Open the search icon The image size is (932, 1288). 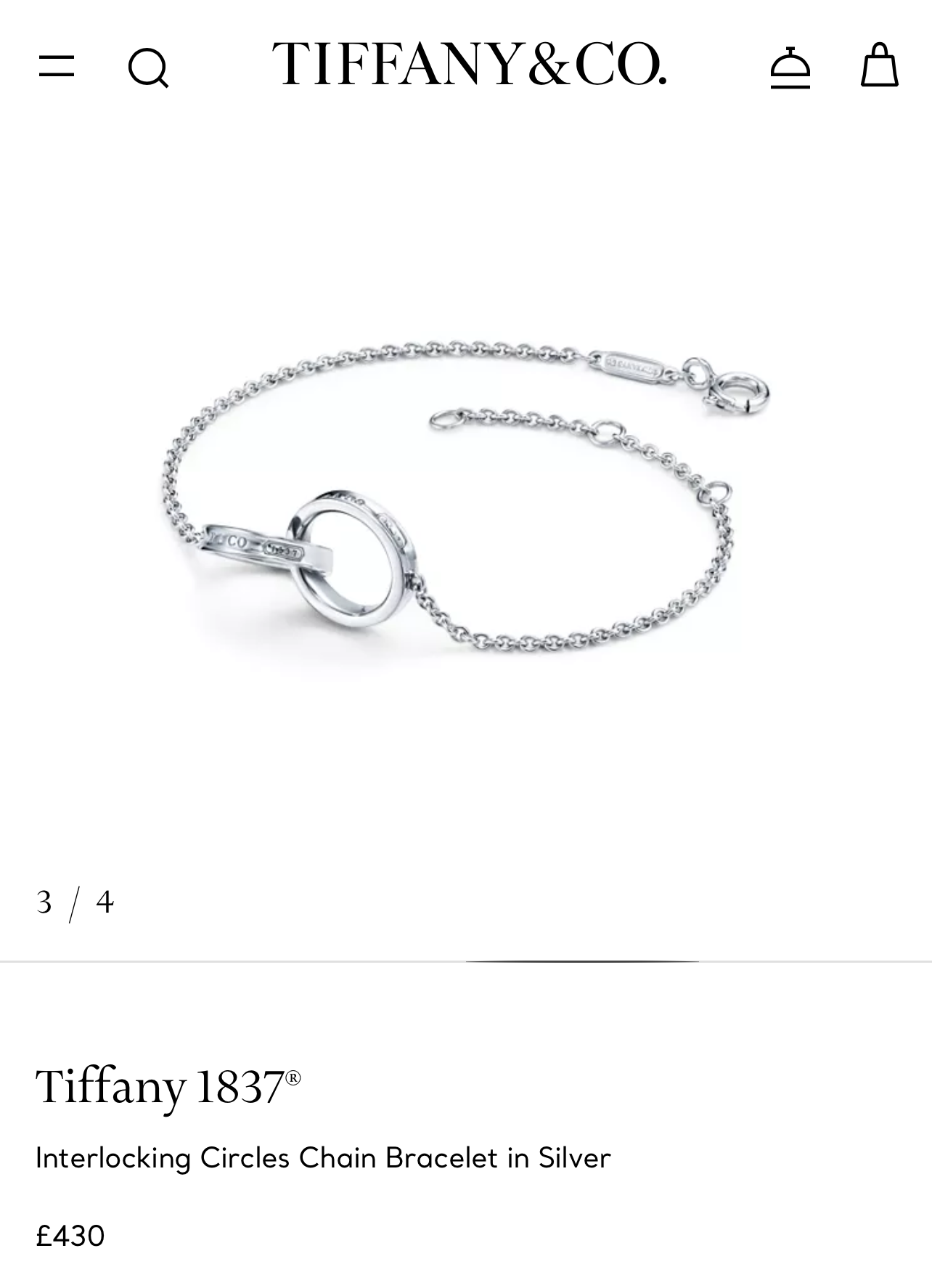(148, 68)
